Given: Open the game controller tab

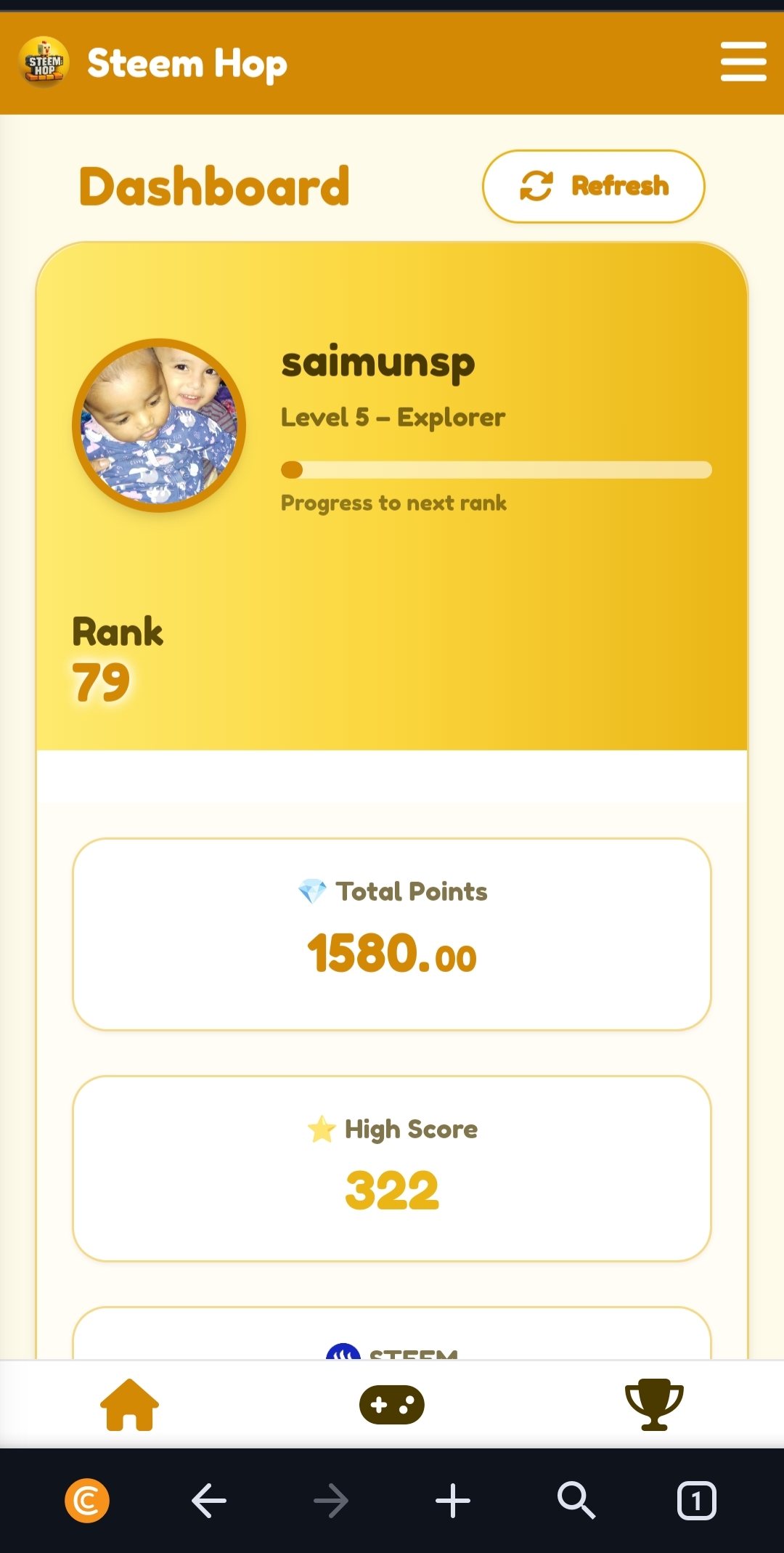Looking at the screenshot, I should click(392, 1404).
